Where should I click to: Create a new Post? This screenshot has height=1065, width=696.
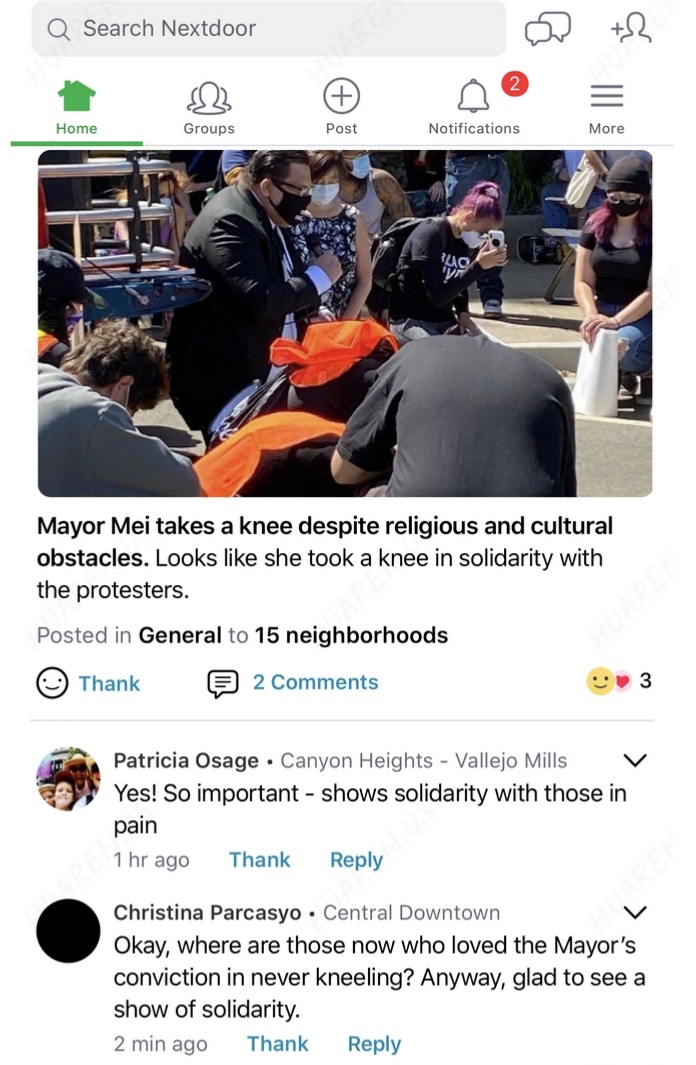coord(341,108)
